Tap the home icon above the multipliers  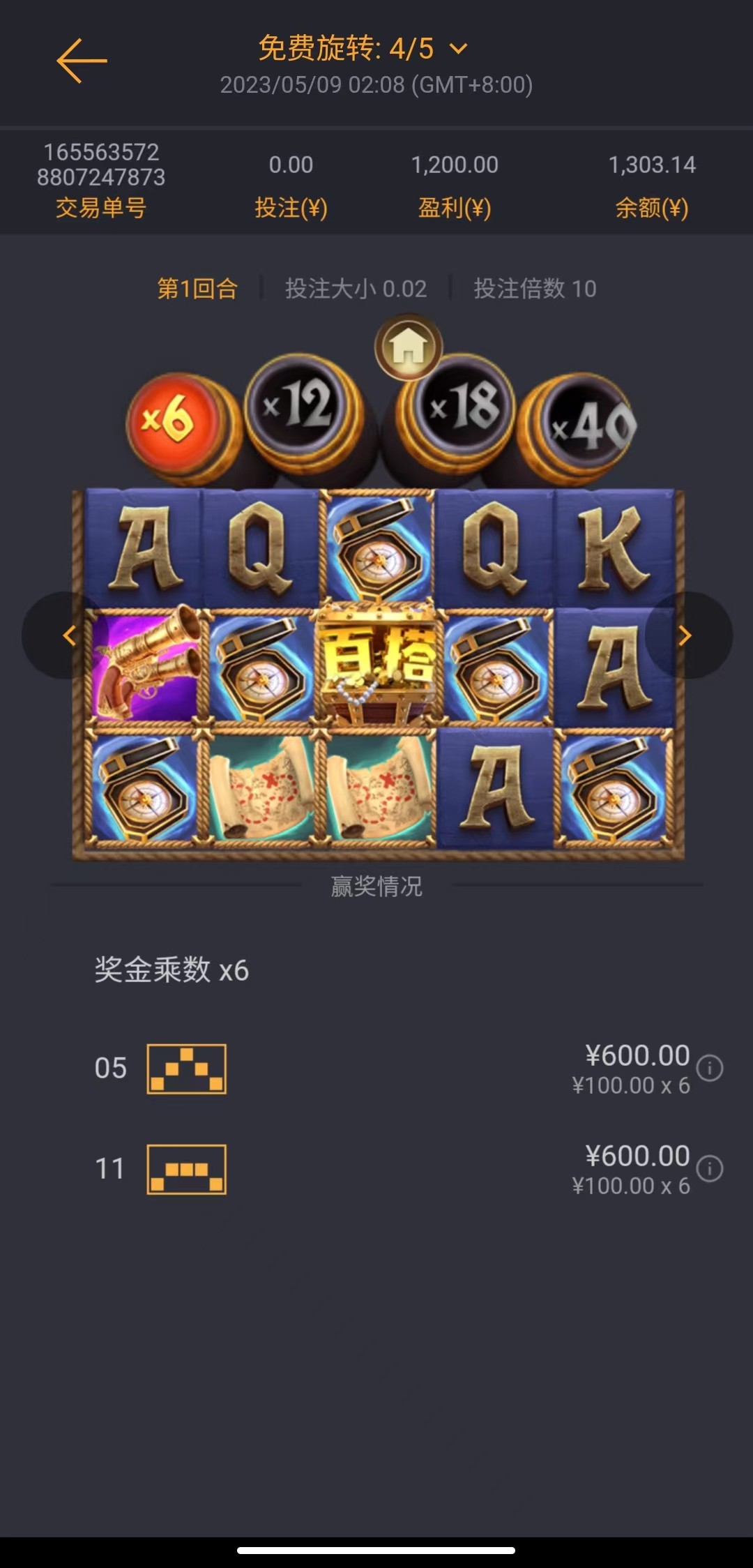(409, 347)
